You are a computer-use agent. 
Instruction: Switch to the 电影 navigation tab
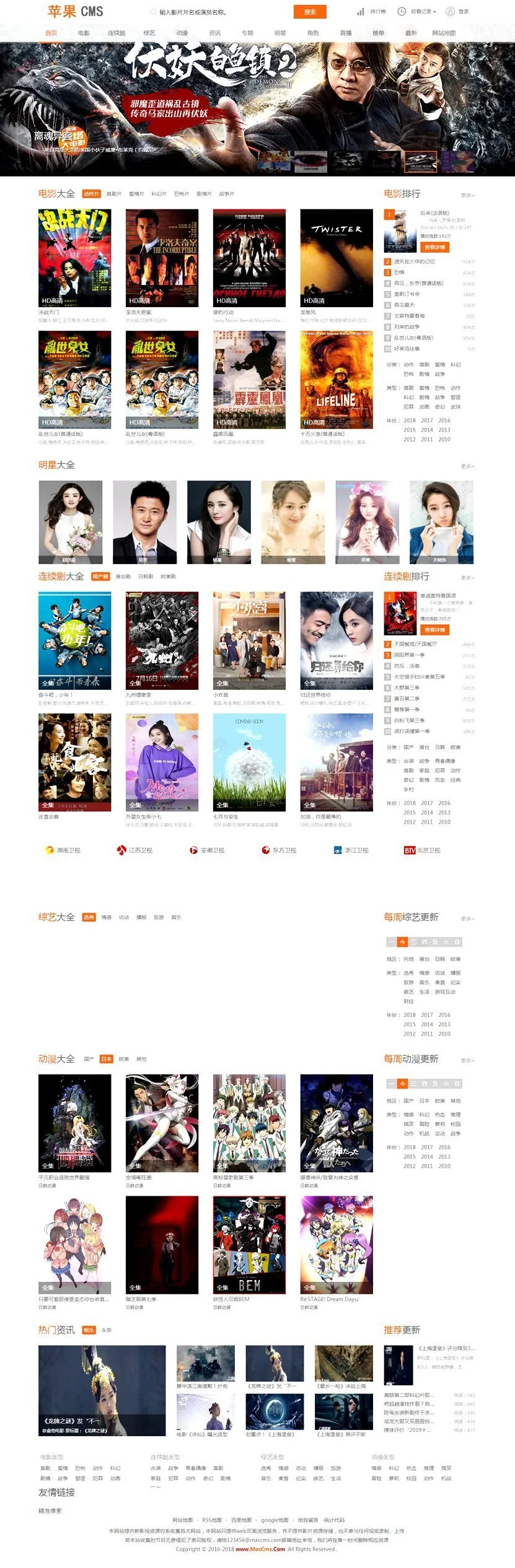(x=84, y=33)
